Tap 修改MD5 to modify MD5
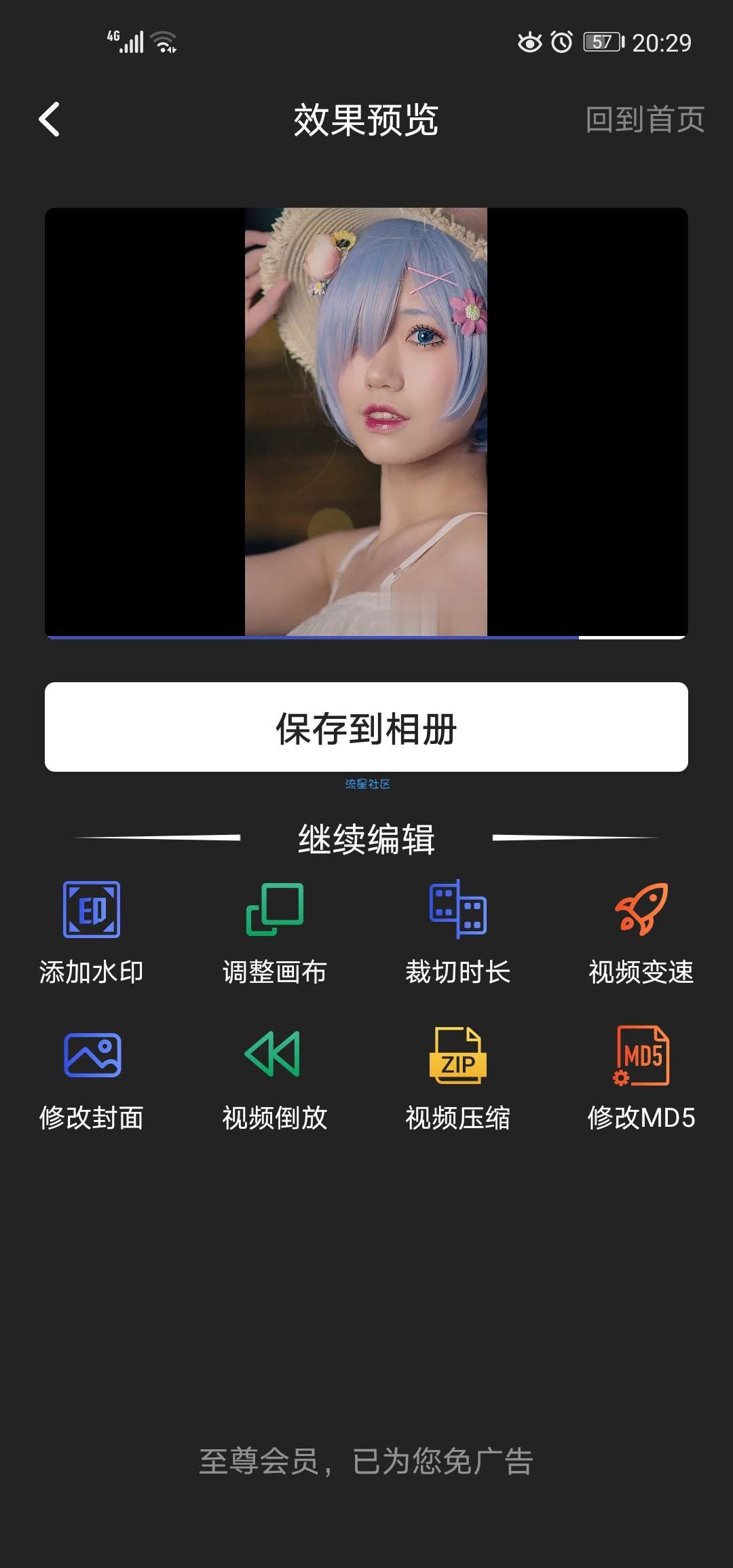This screenshot has height=1568, width=733. 641,1077
